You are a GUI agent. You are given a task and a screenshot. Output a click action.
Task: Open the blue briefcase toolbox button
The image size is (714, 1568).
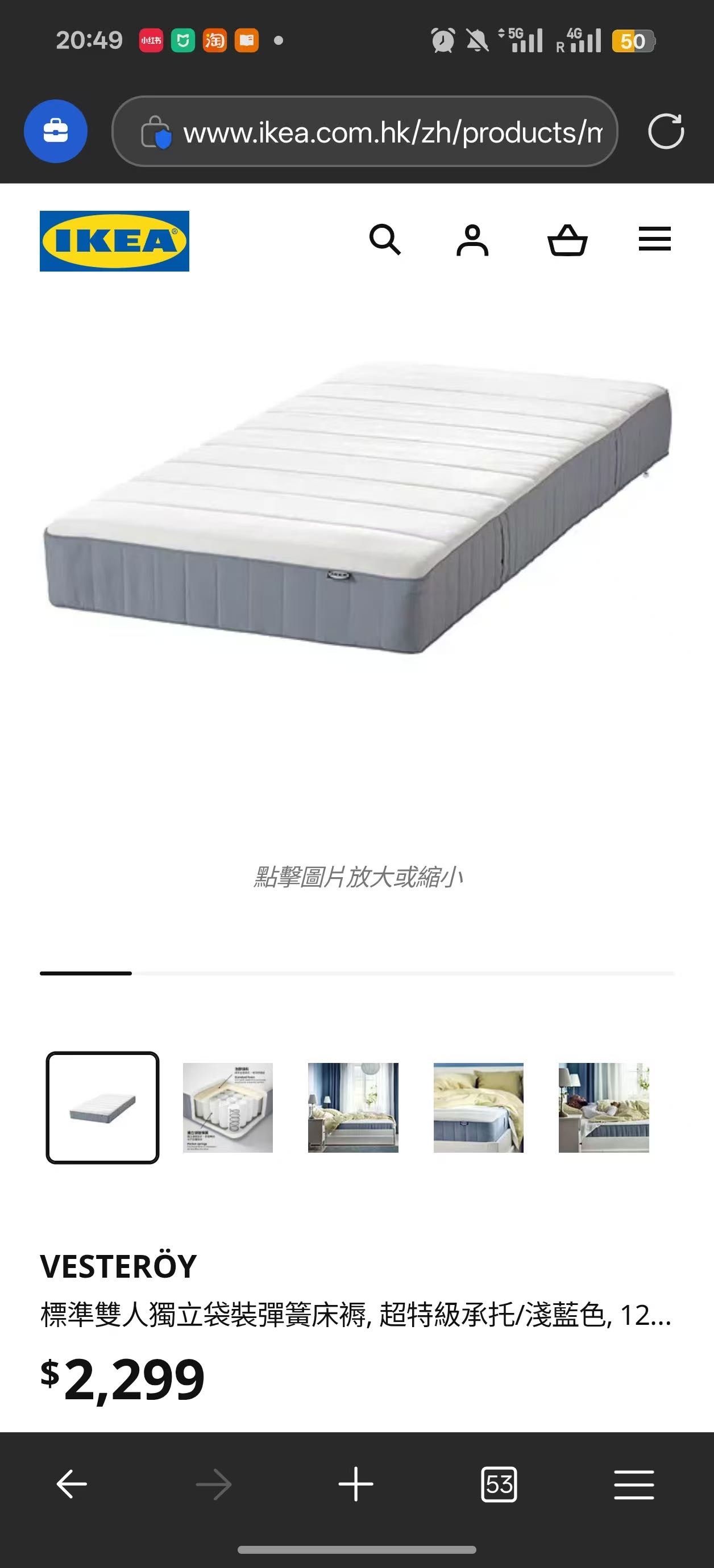tap(56, 131)
